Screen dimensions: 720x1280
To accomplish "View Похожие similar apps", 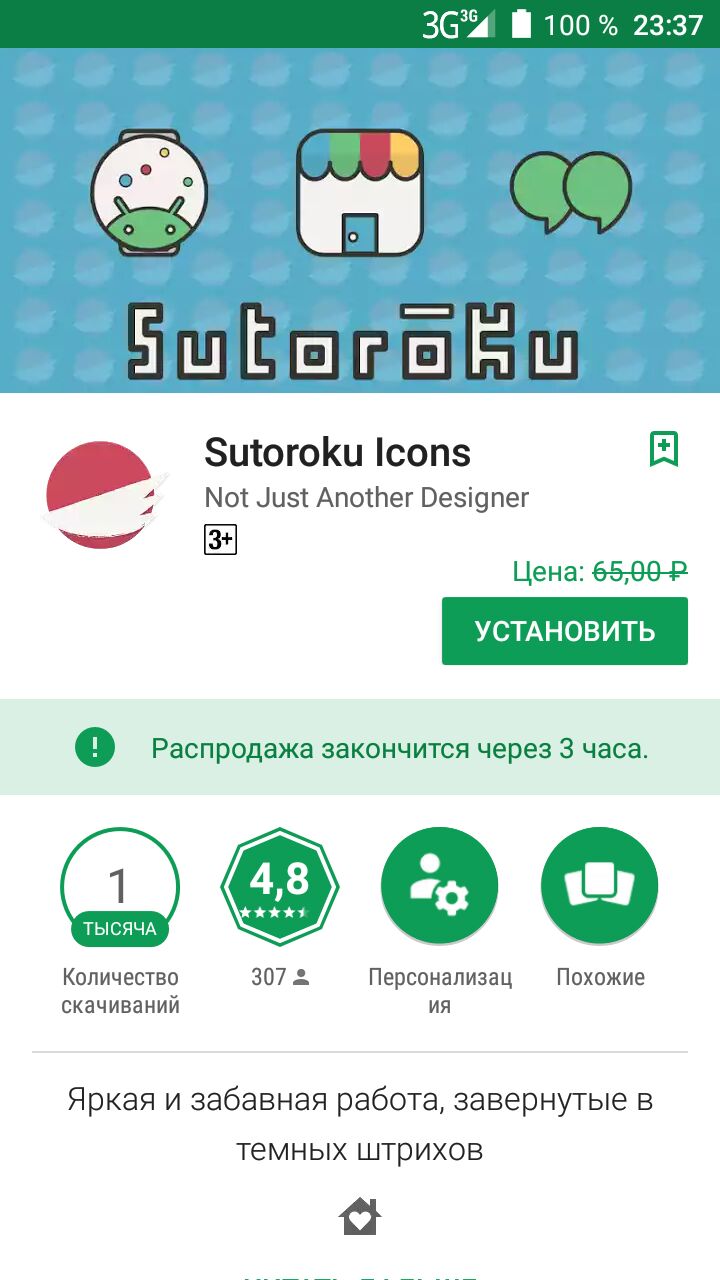I will [600, 886].
